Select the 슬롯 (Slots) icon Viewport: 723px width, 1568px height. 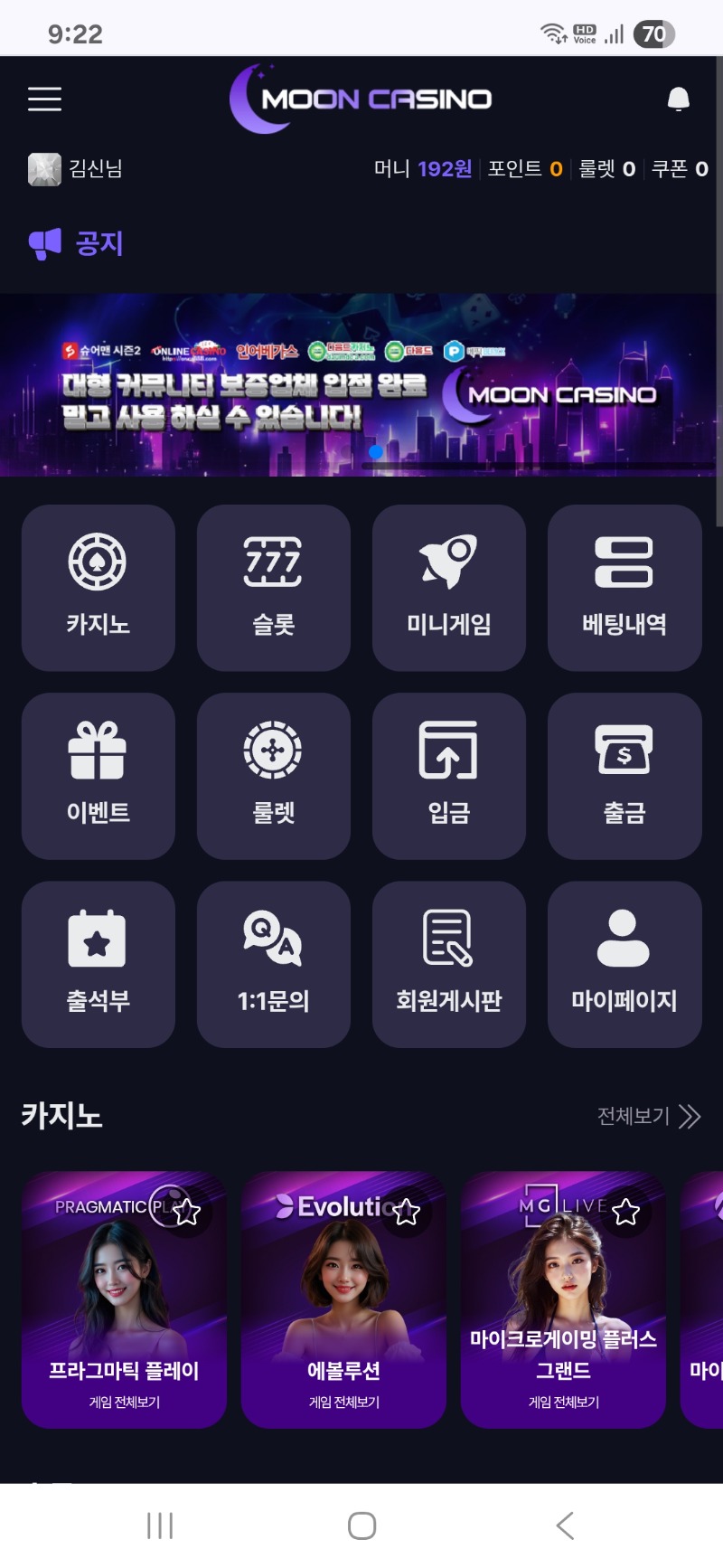pyautogui.click(x=273, y=586)
